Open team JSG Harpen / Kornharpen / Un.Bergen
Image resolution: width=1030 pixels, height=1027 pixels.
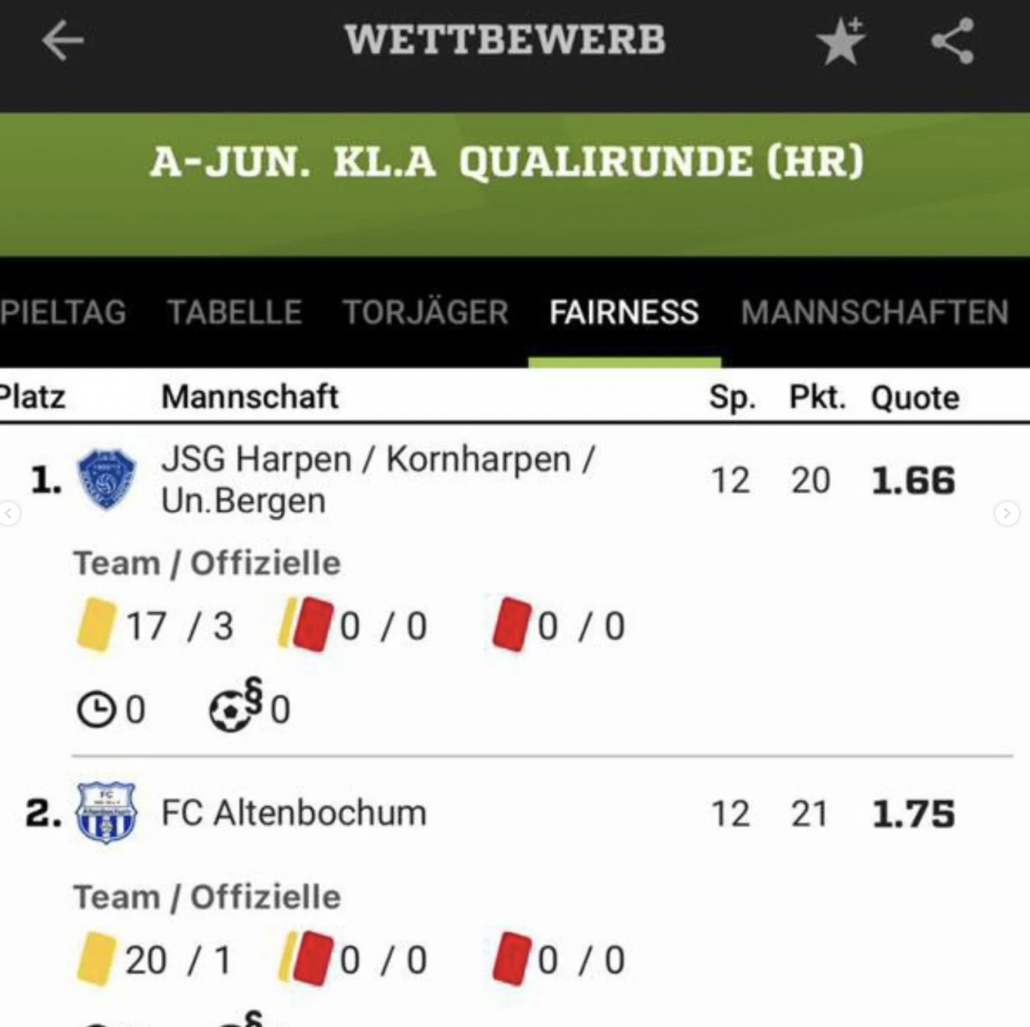(x=377, y=480)
